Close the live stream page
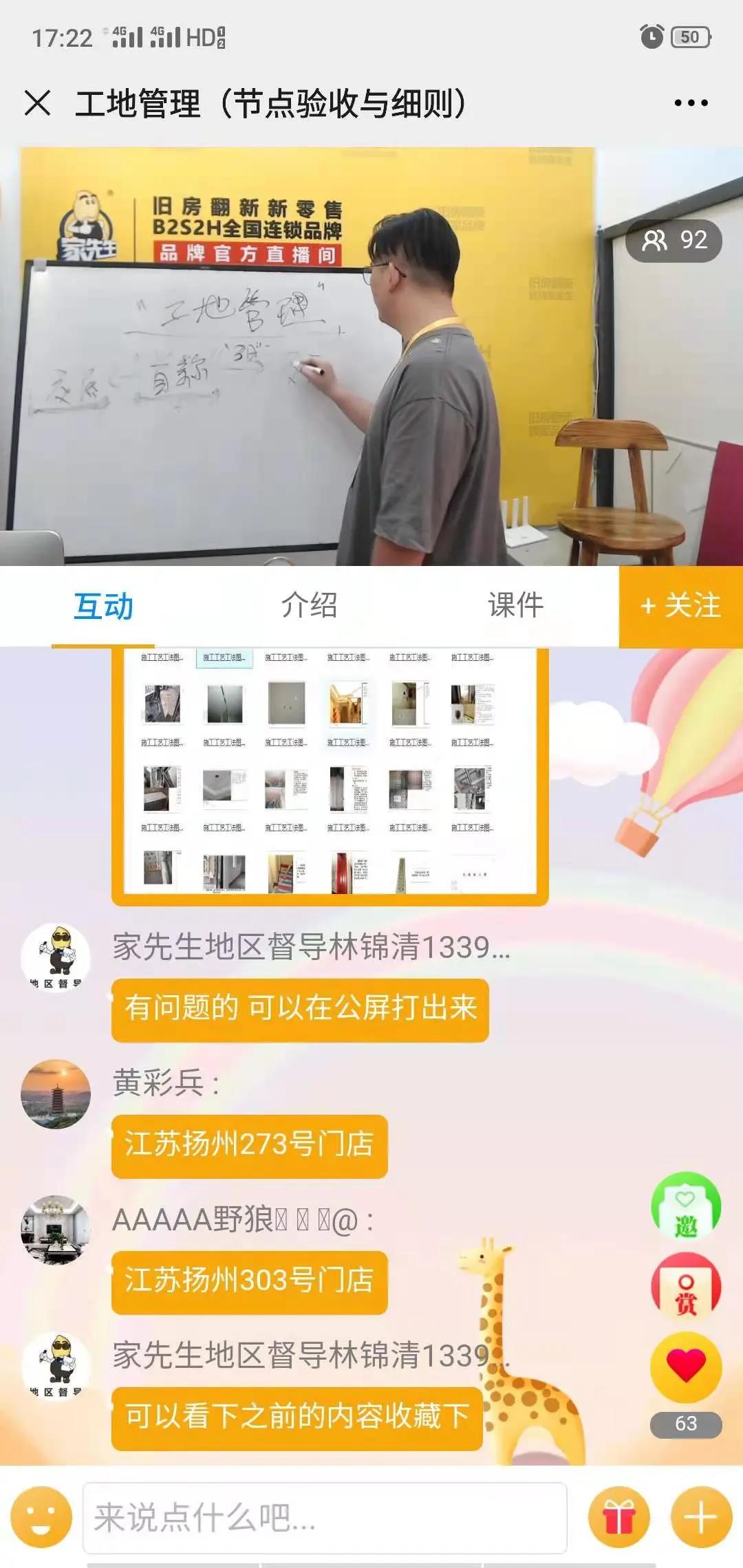The height and width of the screenshot is (1568, 743). [37, 103]
